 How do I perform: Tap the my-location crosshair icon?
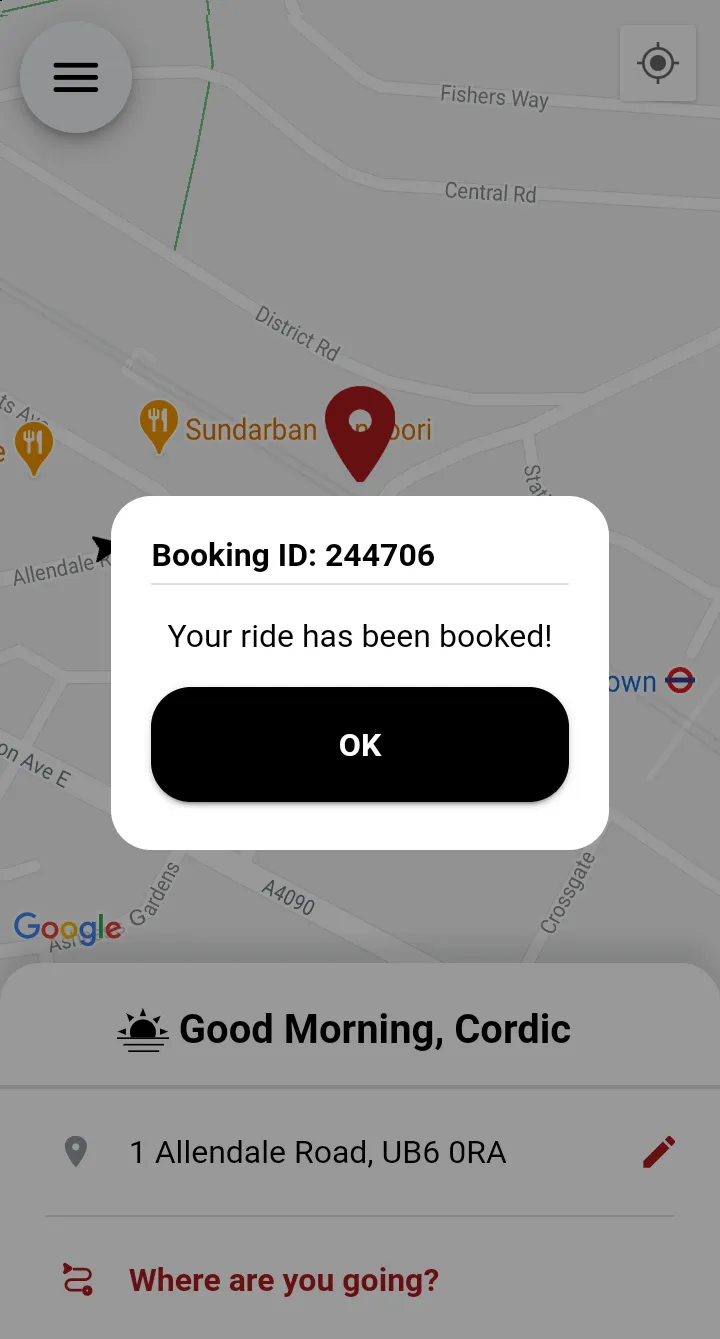coord(657,64)
